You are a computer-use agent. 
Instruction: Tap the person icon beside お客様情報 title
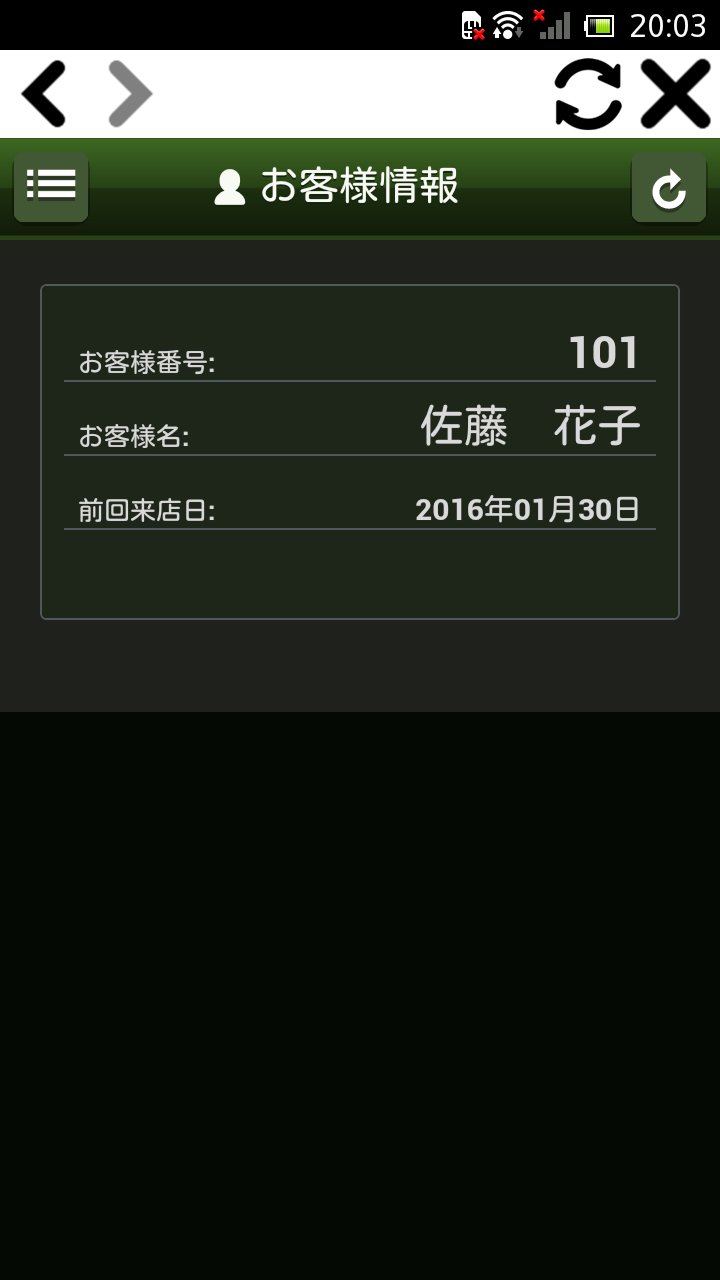[x=229, y=187]
